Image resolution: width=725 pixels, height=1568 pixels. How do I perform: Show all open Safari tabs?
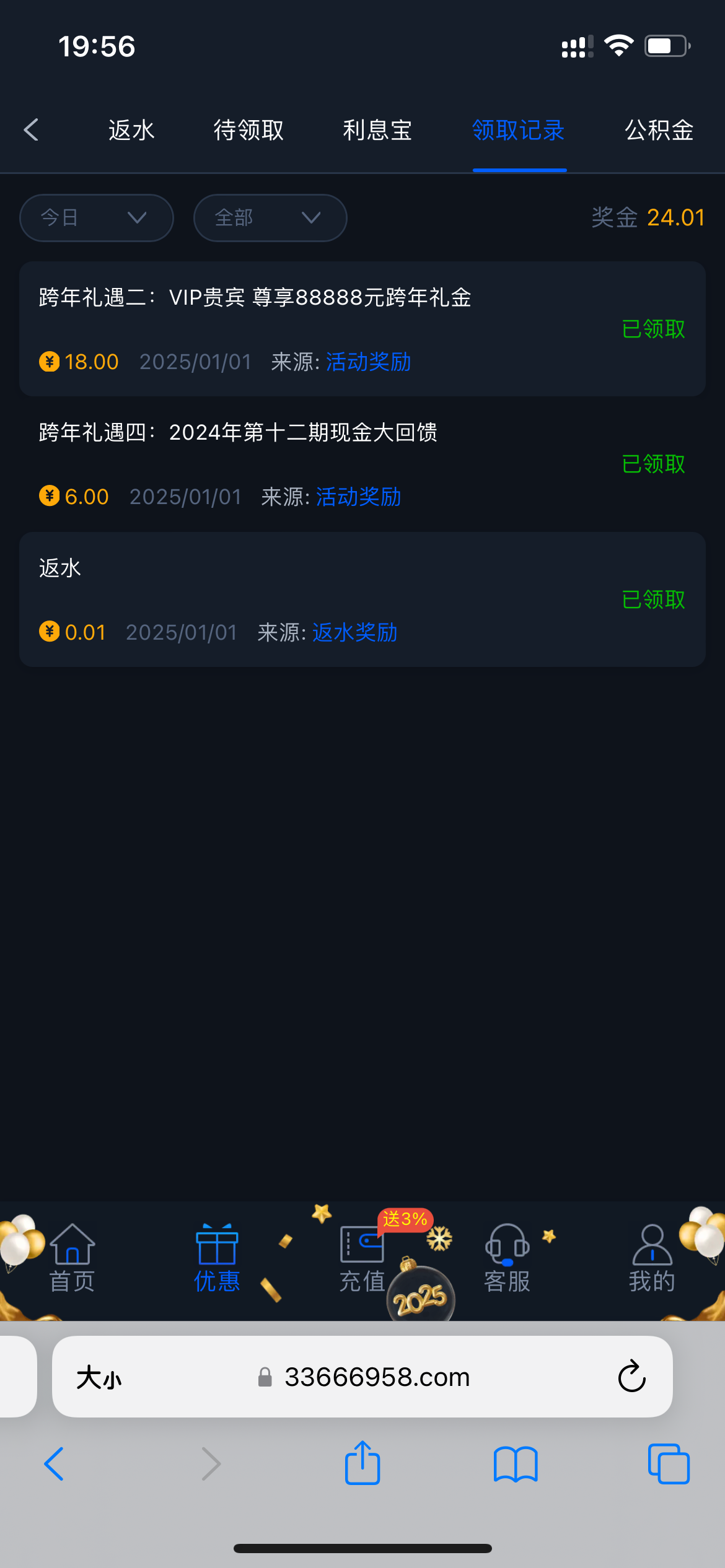(x=669, y=1464)
